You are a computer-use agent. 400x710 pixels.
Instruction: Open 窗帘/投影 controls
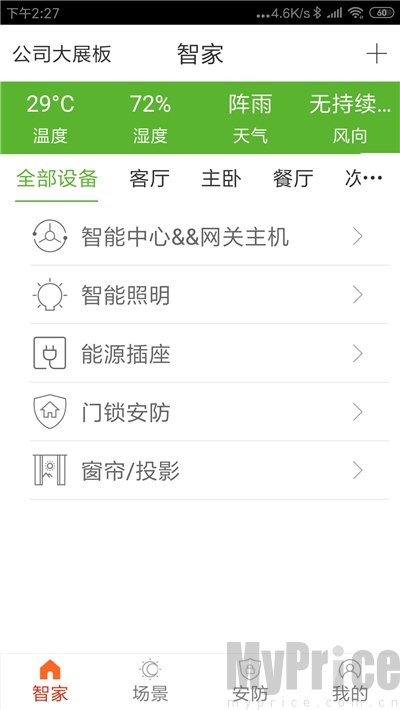click(x=210, y=470)
